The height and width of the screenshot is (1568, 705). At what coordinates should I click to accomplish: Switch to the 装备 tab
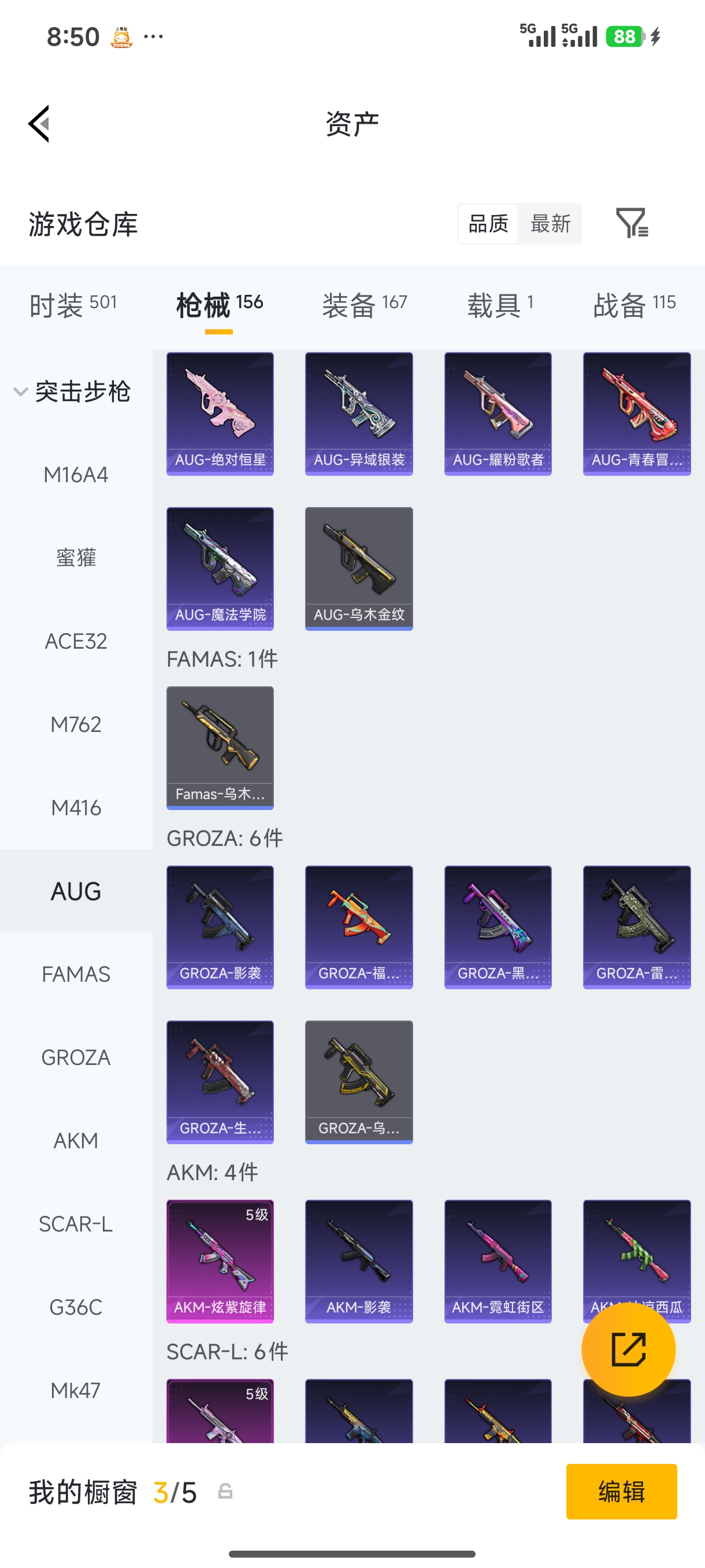(363, 304)
